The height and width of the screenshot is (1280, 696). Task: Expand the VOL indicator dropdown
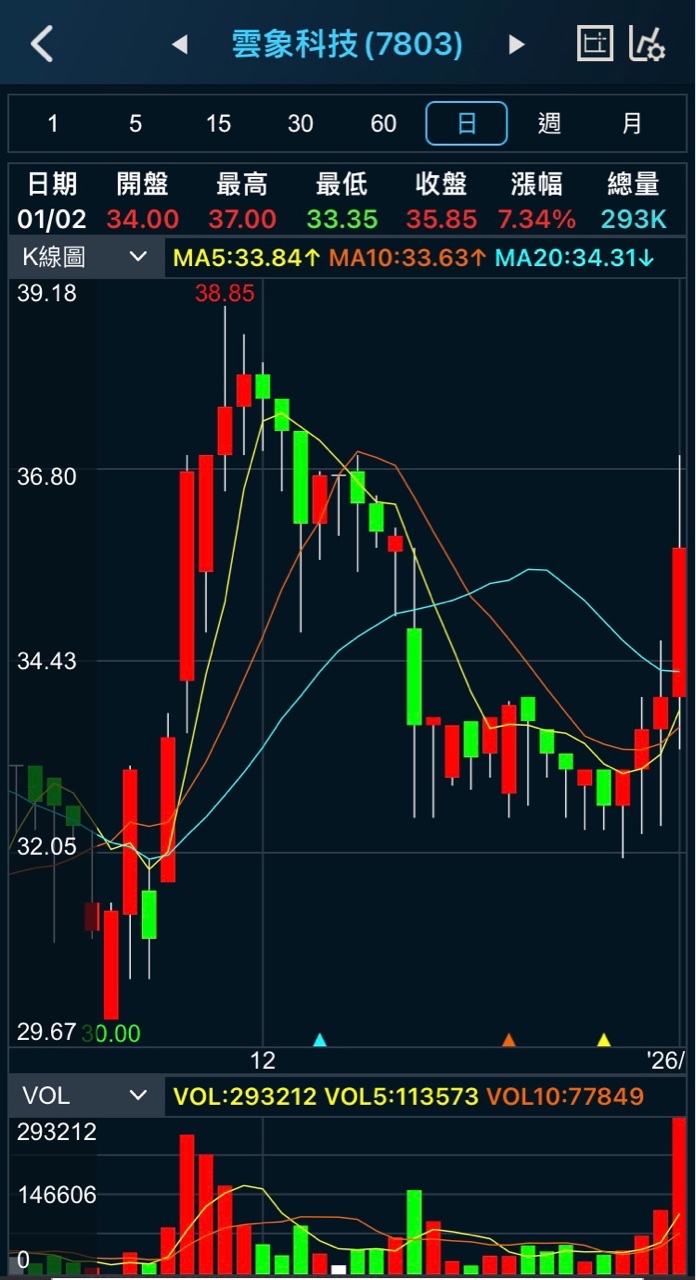click(x=85, y=1096)
